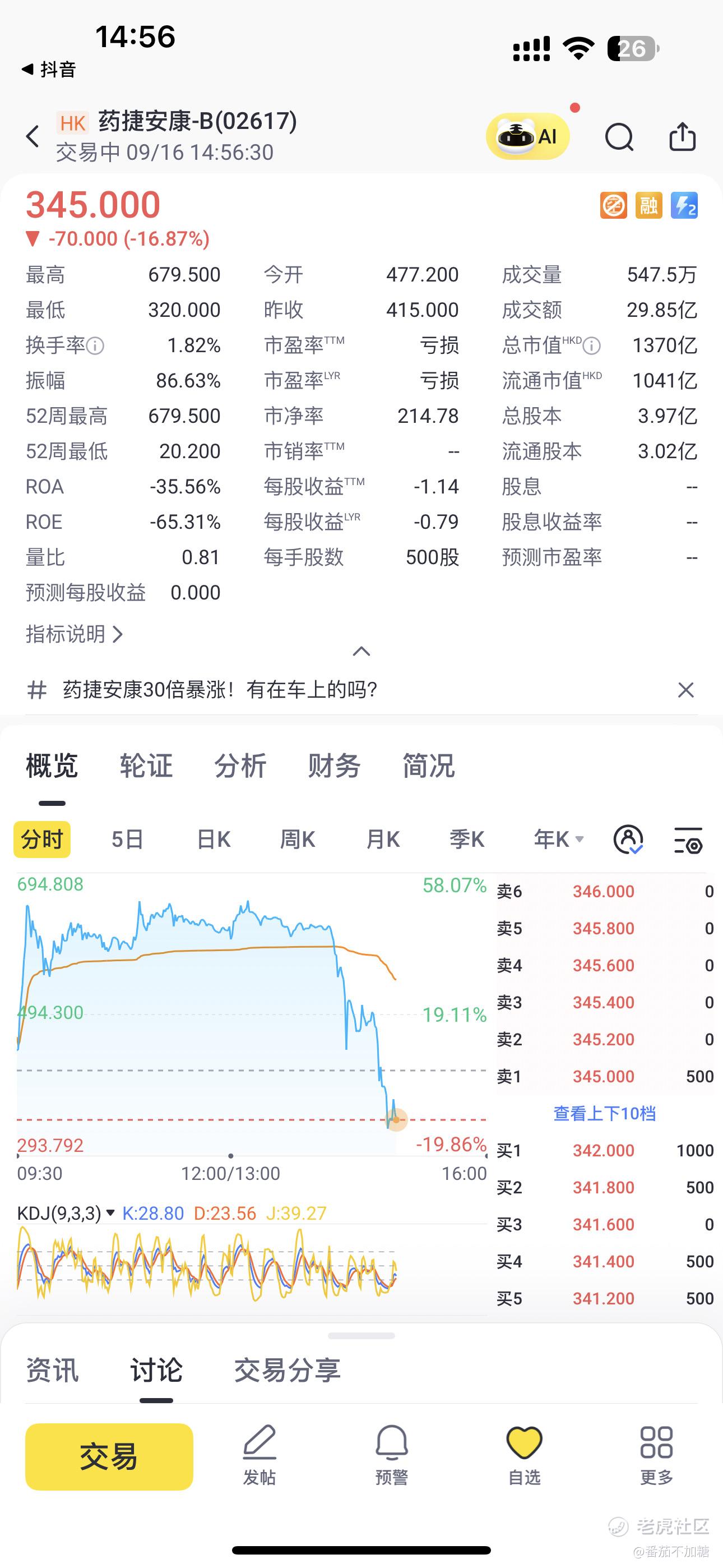The image size is (723, 1568).
Task: Select the 5日 chart period
Action: click(127, 840)
